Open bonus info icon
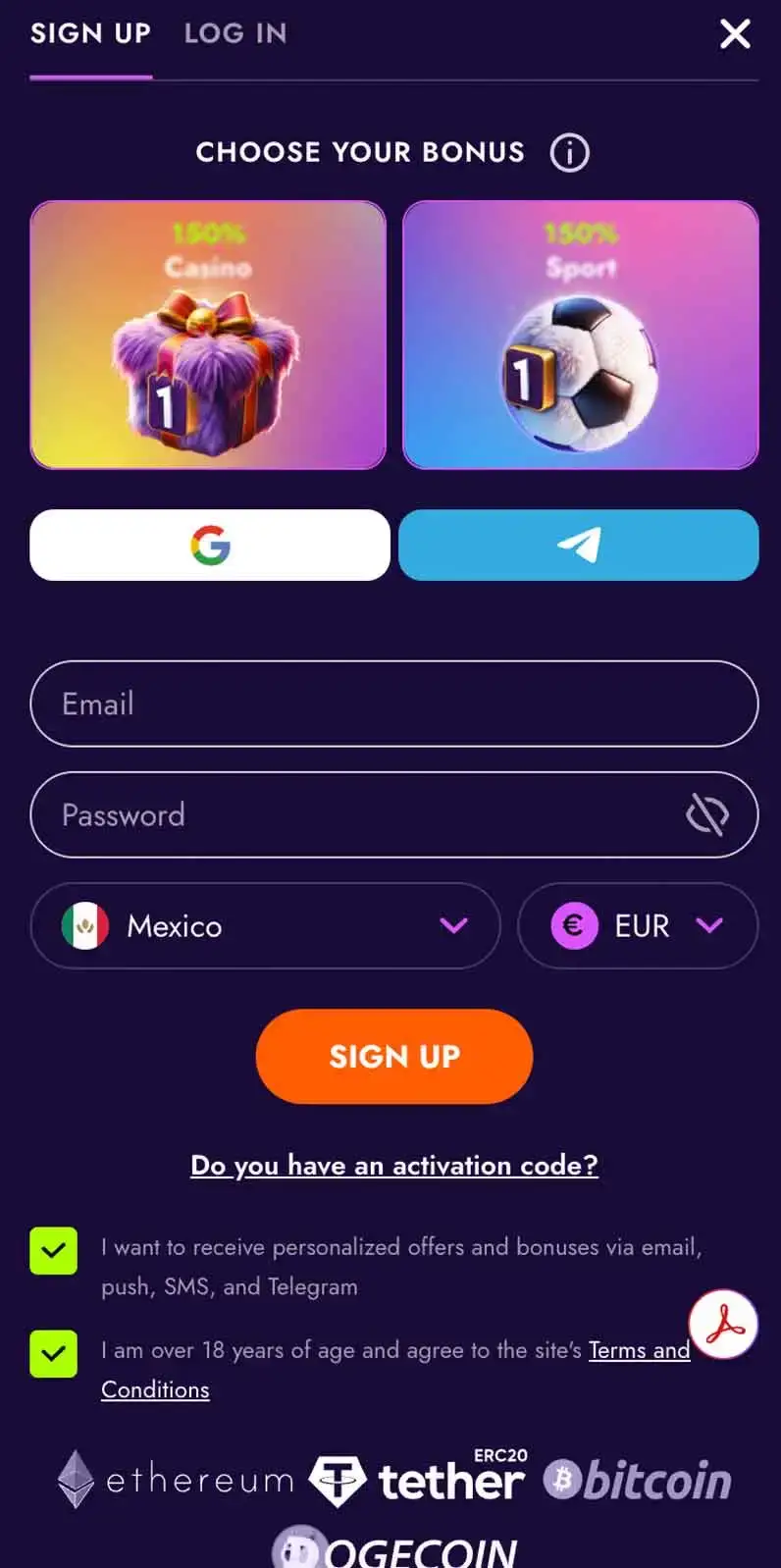The image size is (781, 1568). pos(569,153)
